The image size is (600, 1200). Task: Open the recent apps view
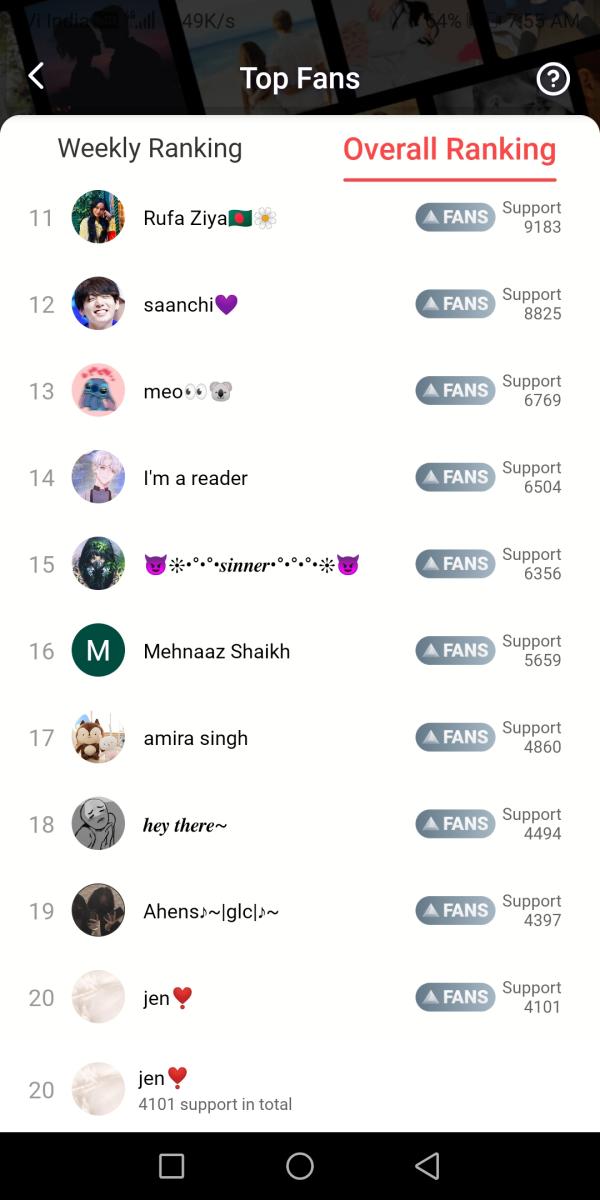coord(172,1166)
